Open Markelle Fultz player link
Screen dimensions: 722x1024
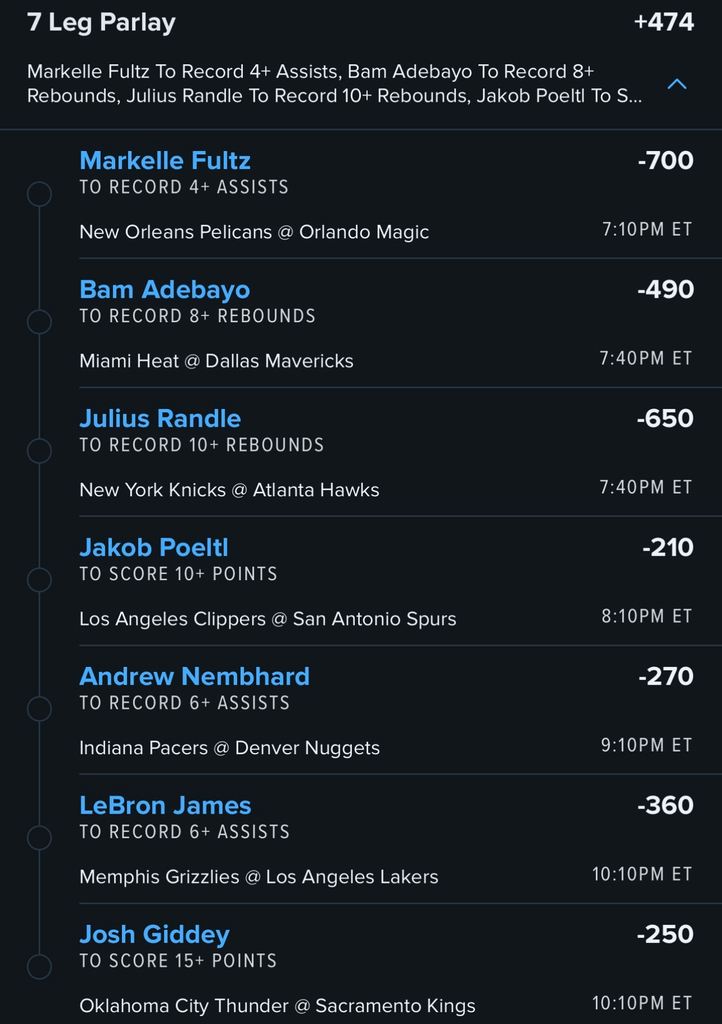165,161
